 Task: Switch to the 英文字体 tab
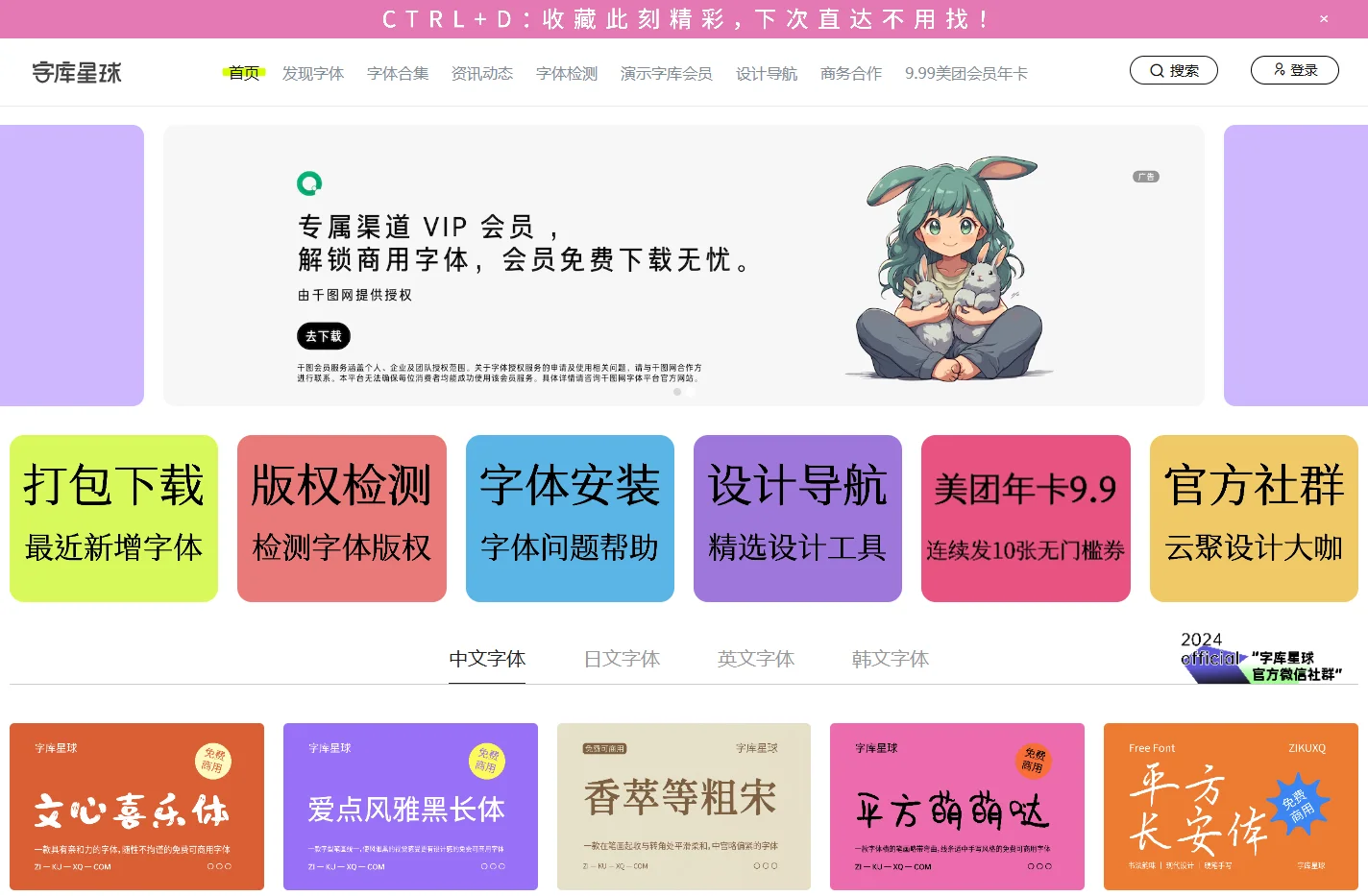(x=756, y=659)
